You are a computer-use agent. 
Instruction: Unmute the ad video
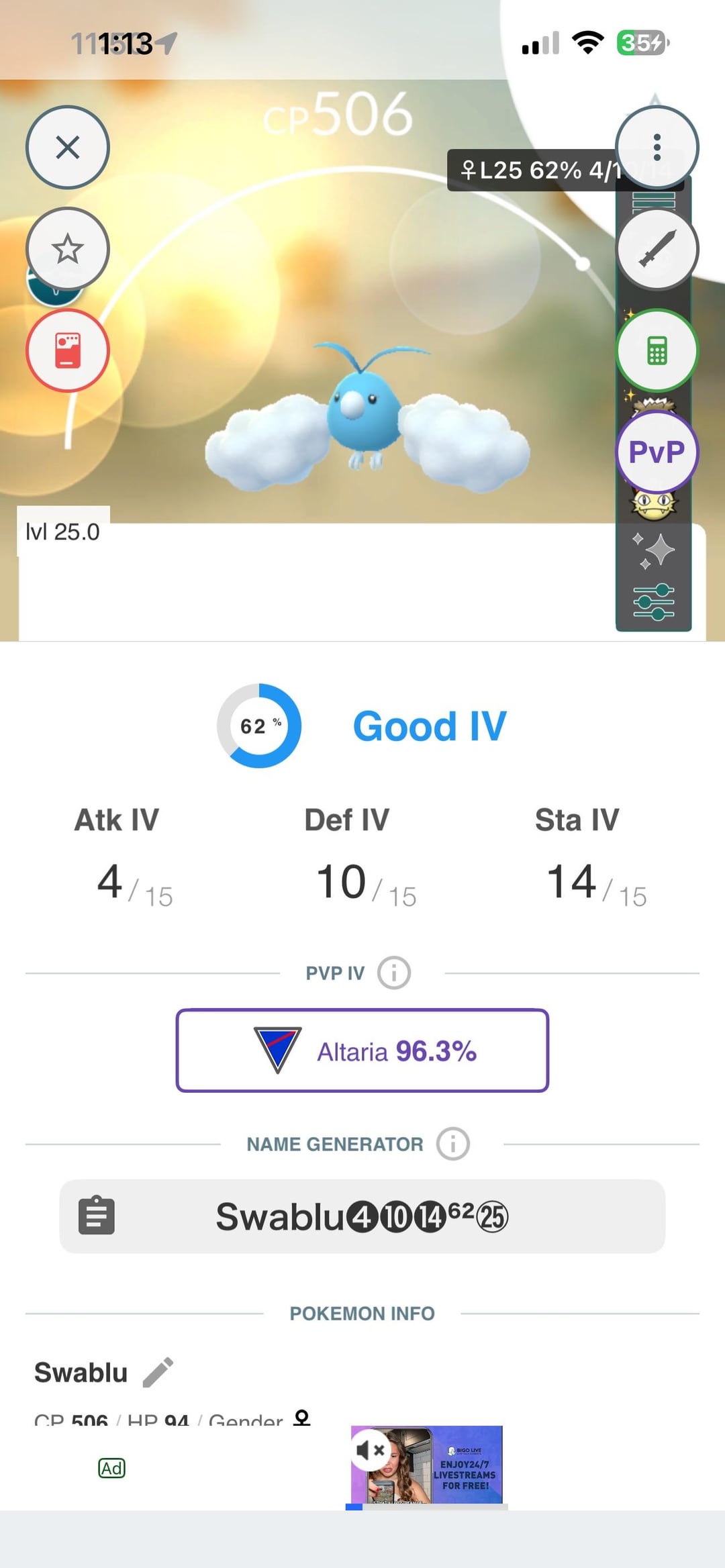(370, 1451)
